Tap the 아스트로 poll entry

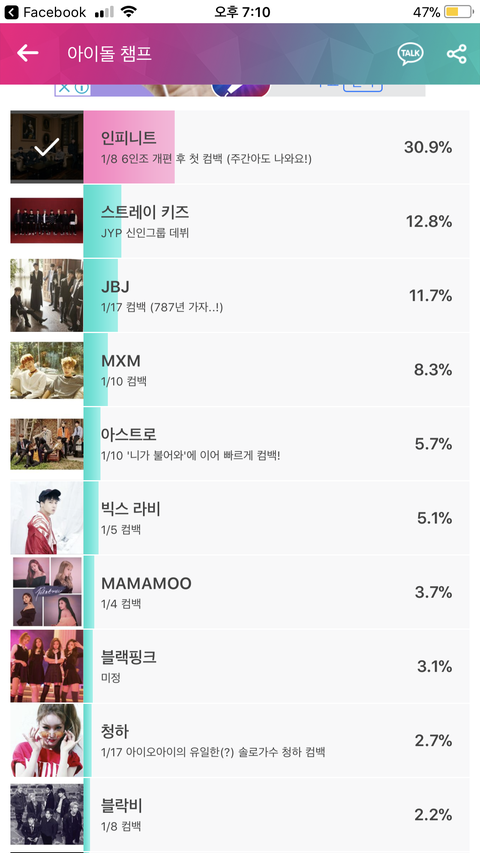(x=239, y=444)
